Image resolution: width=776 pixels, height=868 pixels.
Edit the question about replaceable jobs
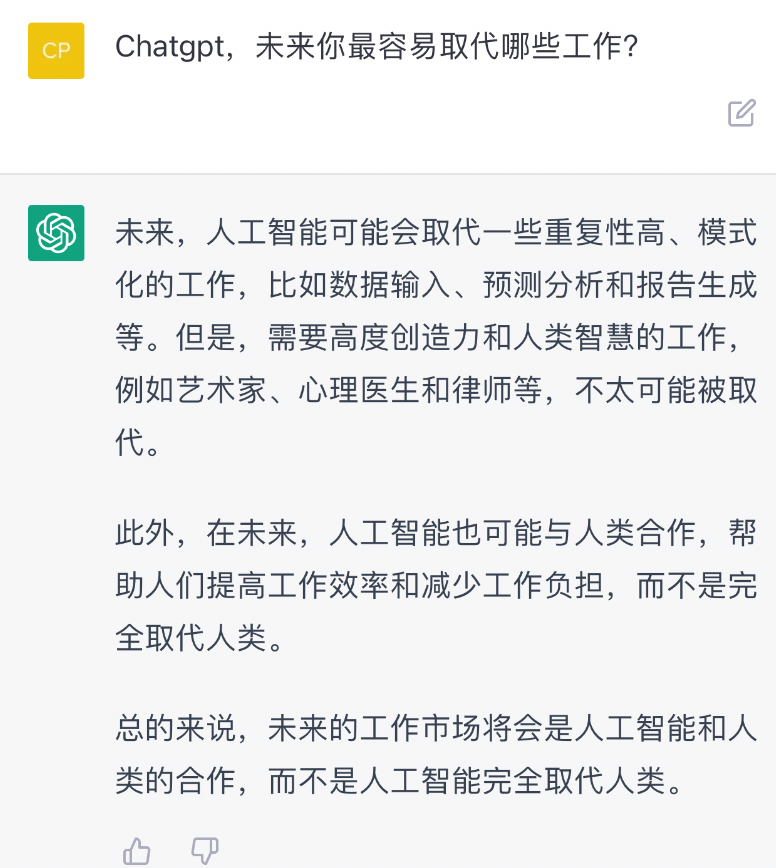coord(741,113)
